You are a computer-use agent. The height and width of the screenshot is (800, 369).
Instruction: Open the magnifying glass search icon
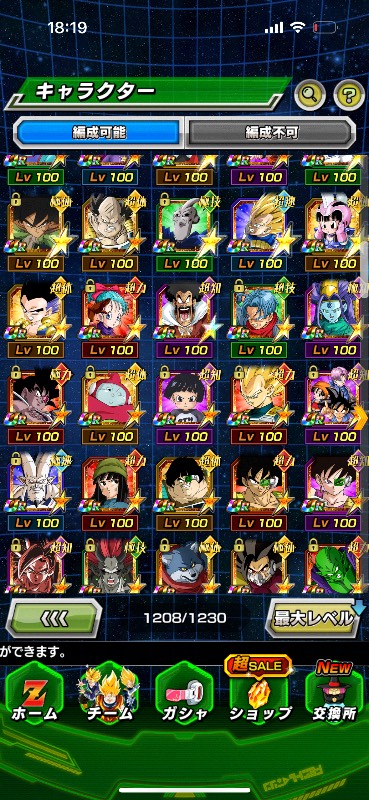pyautogui.click(x=310, y=94)
